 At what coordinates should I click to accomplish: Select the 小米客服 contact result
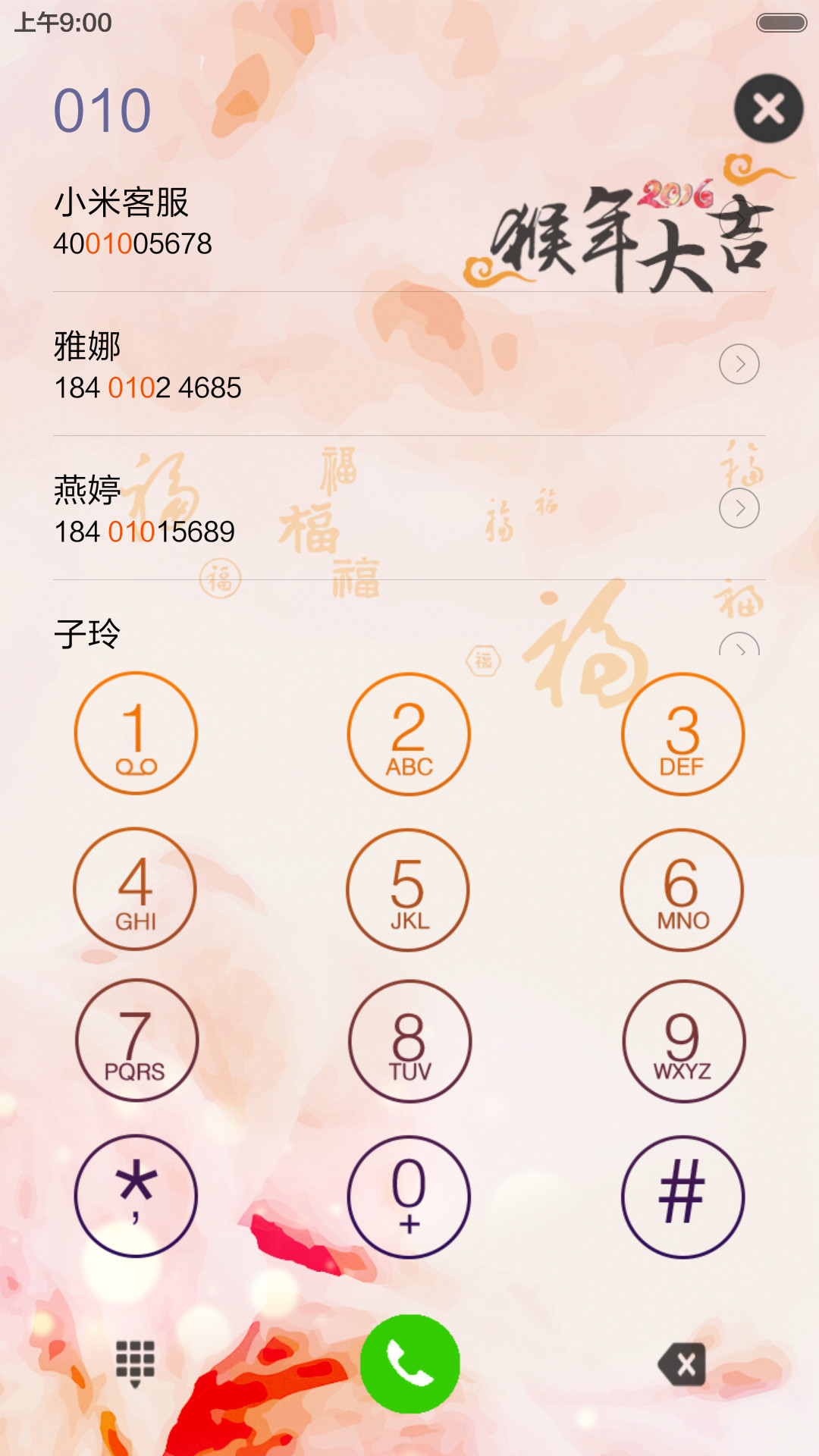pos(409,220)
